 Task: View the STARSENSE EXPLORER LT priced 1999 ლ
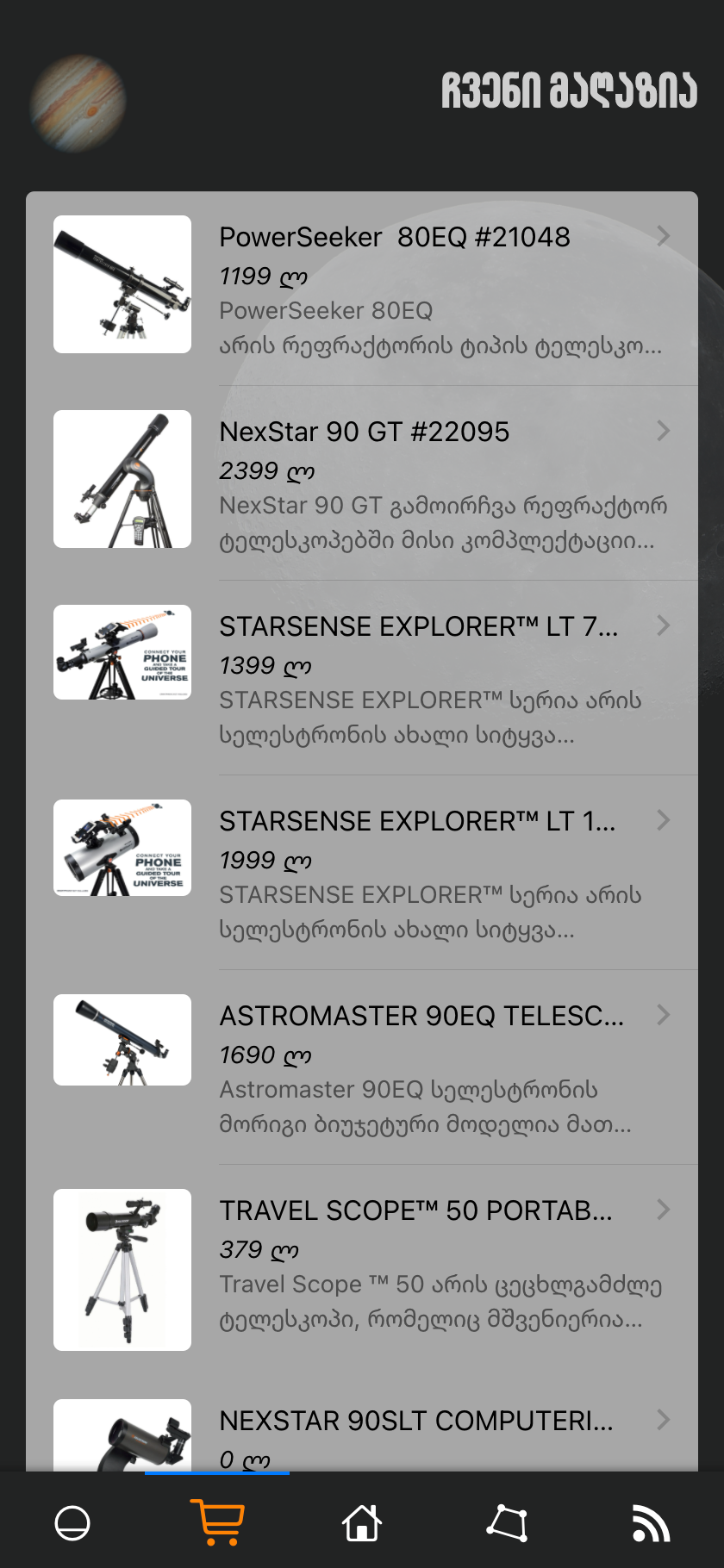362,873
